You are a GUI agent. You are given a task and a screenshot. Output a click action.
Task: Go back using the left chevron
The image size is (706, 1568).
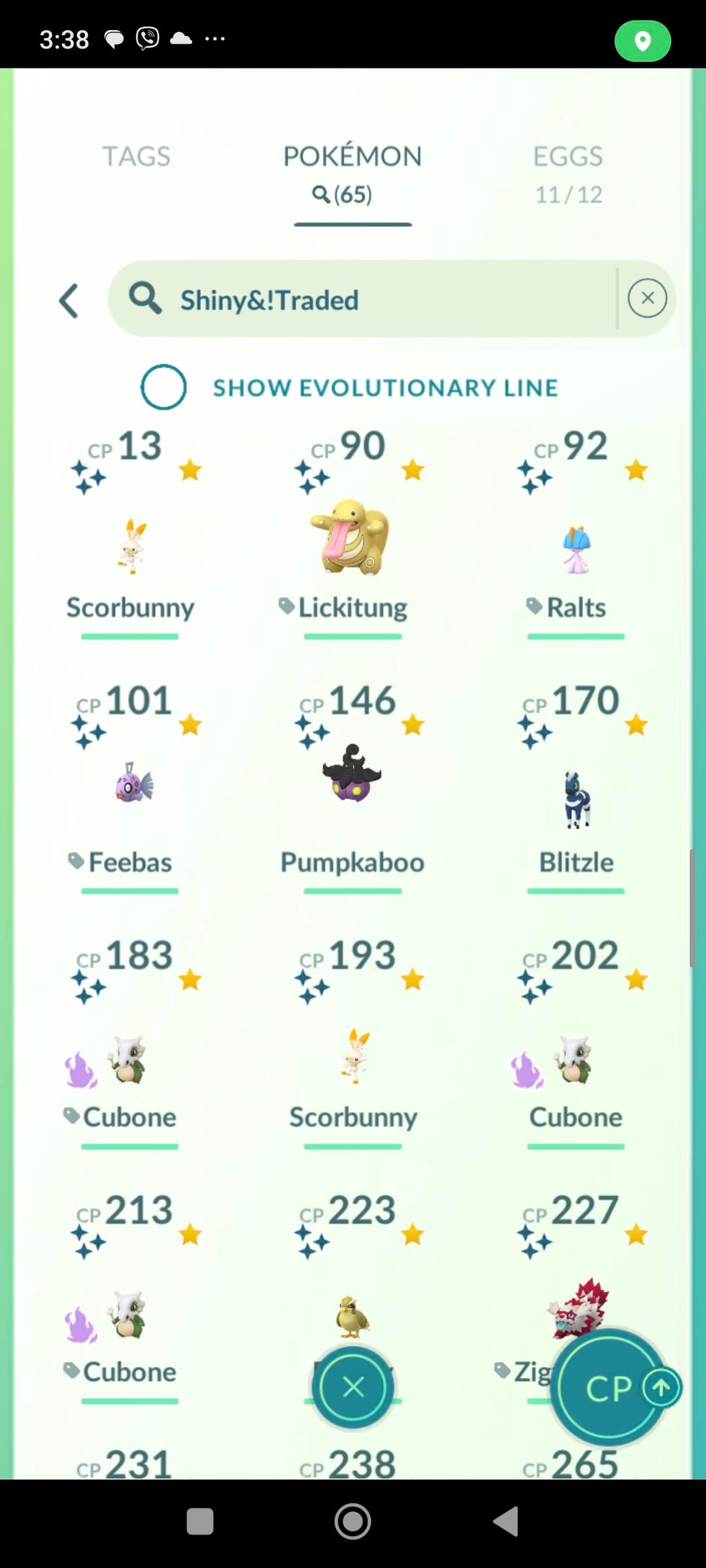69,301
